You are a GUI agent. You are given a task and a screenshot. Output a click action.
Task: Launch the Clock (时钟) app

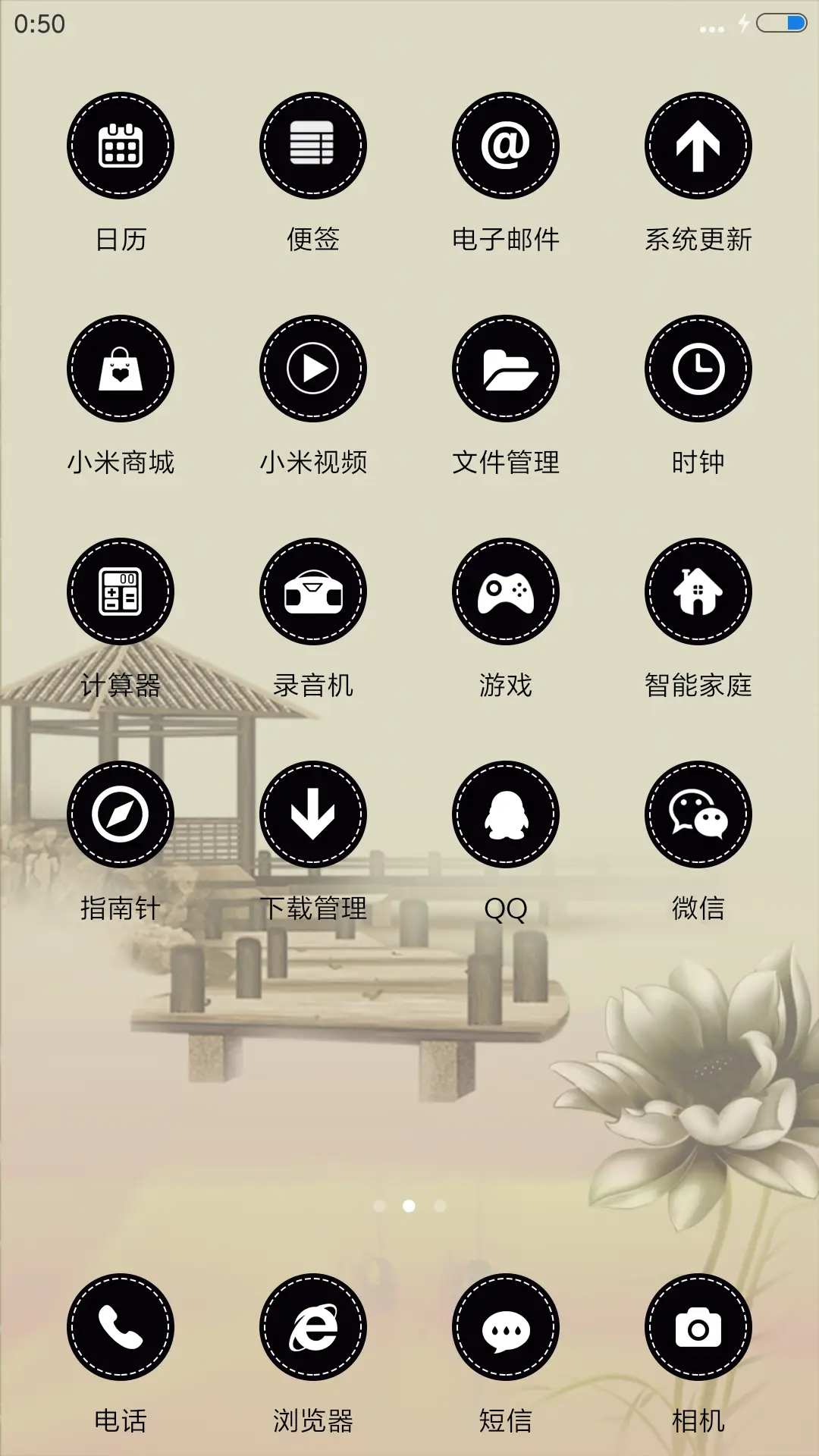pos(698,369)
